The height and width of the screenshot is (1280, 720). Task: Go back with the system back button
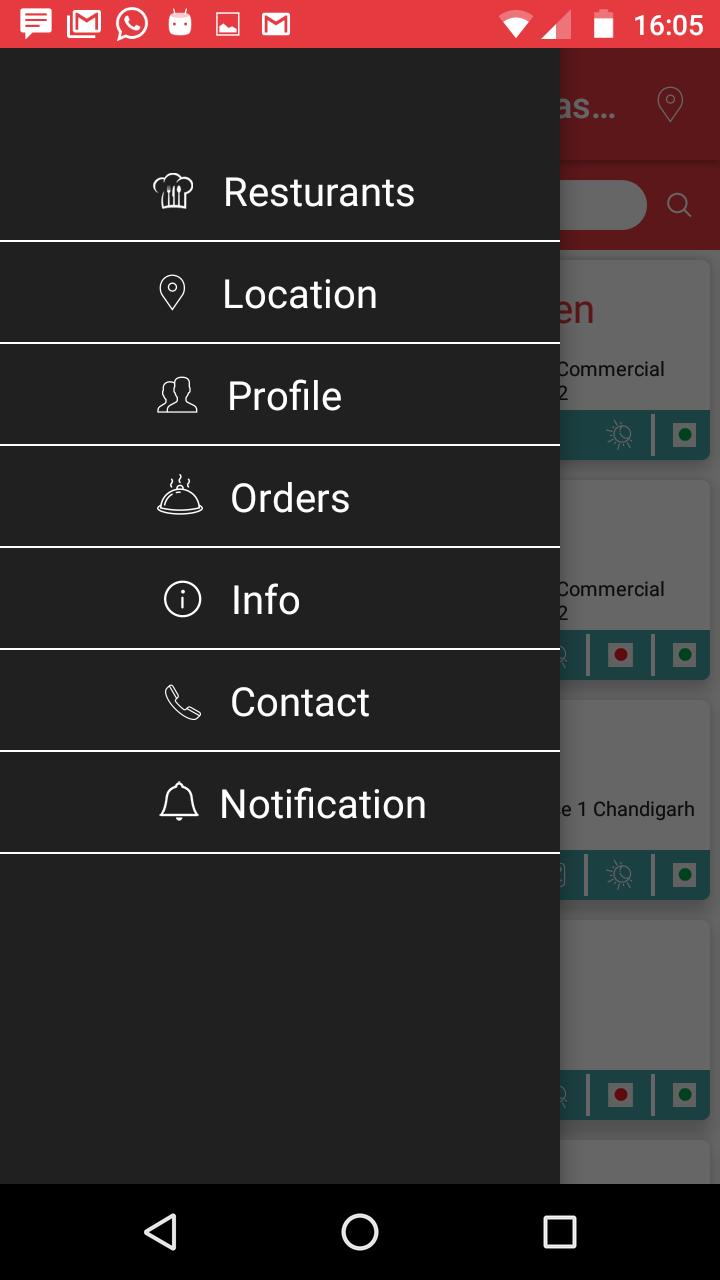[x=160, y=1232]
